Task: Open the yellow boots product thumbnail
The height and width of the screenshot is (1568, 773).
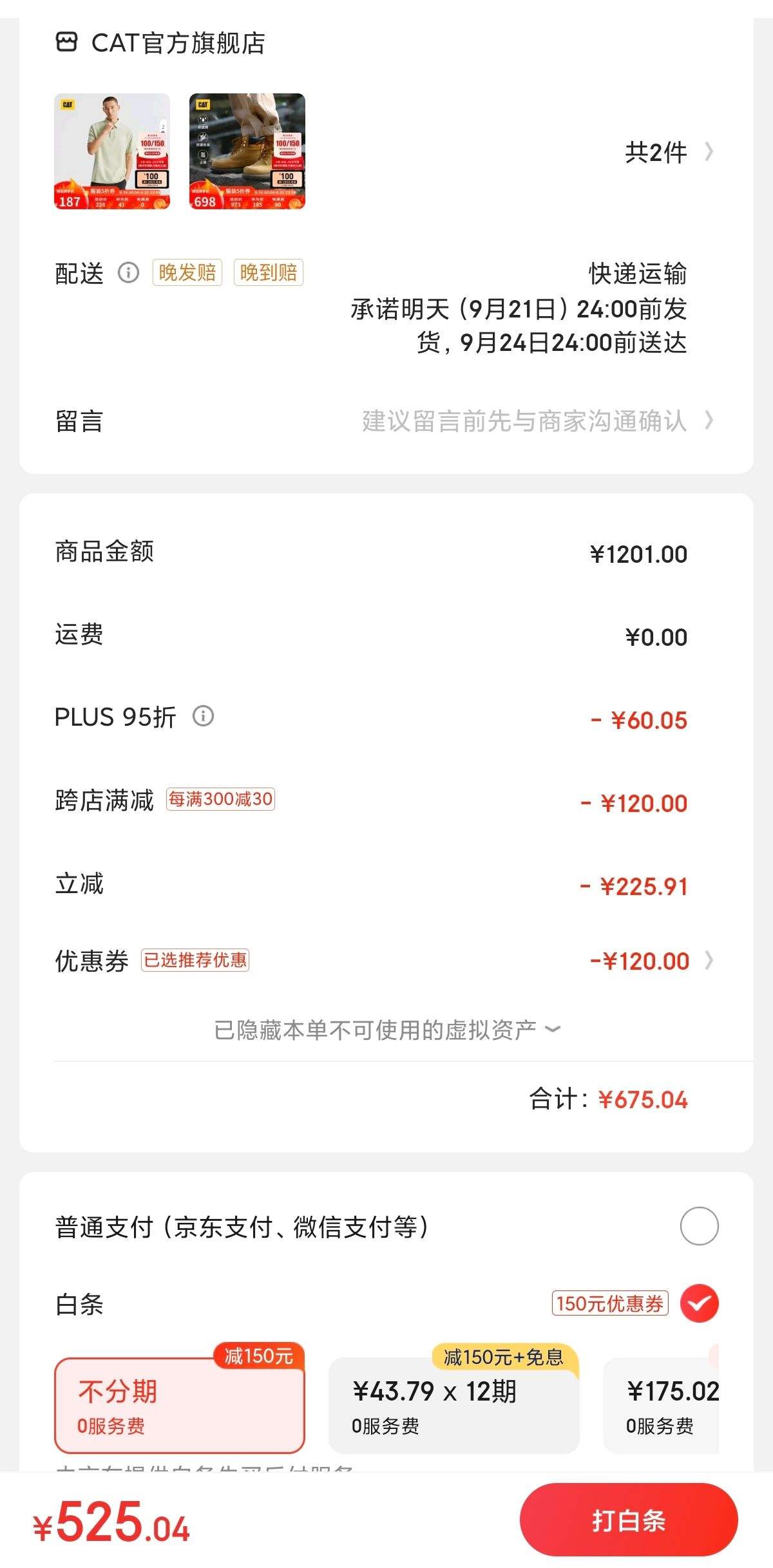Action: [x=247, y=151]
